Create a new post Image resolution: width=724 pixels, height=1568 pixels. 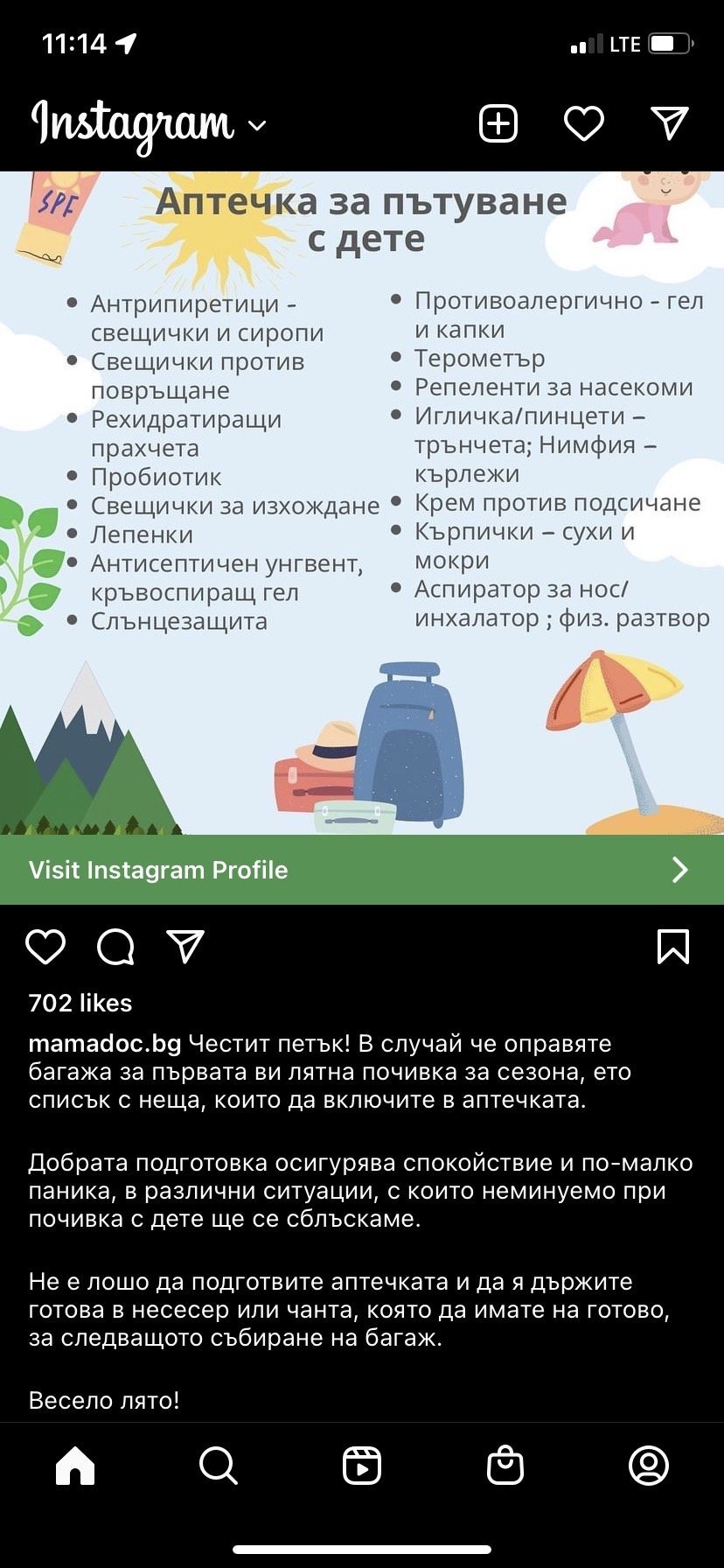tap(498, 123)
